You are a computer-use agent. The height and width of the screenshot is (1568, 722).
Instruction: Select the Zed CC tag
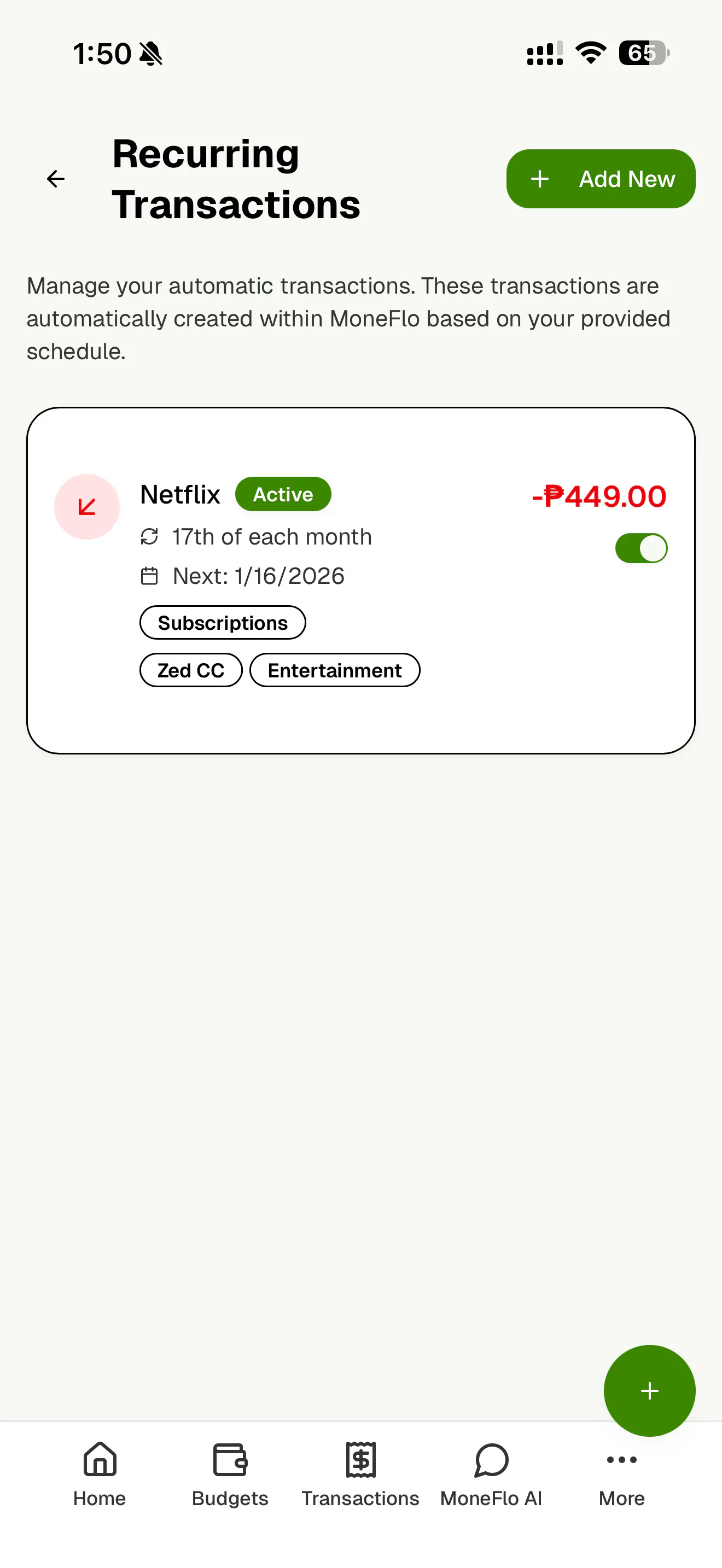(190, 670)
